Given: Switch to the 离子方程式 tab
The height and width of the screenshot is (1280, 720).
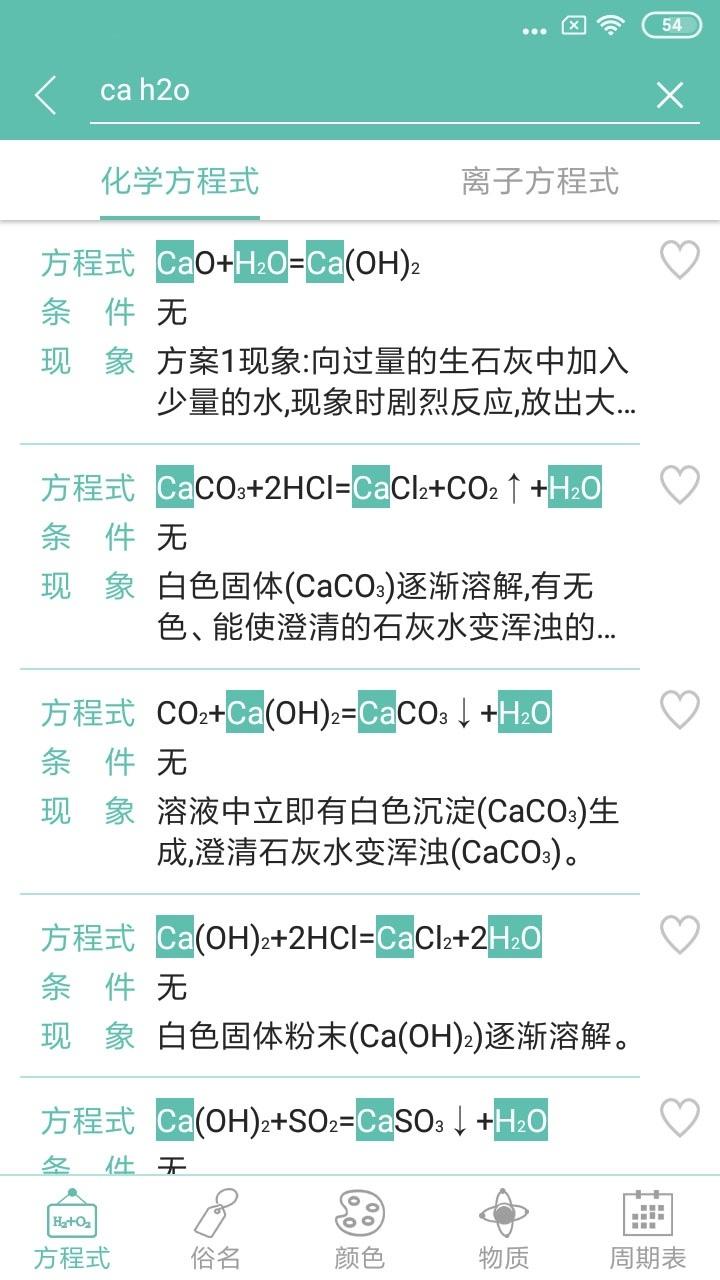Looking at the screenshot, I should tap(539, 182).
